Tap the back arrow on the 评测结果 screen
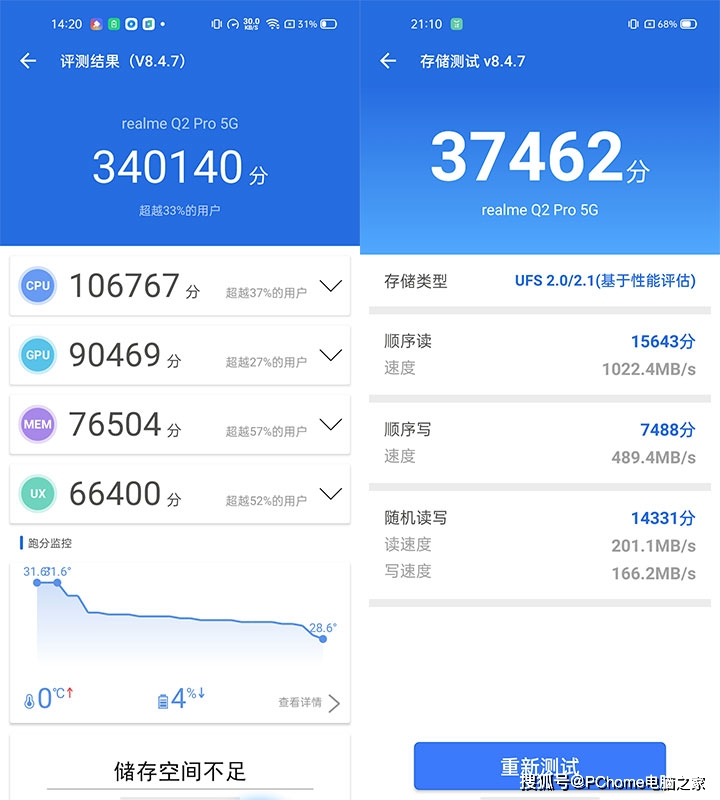The width and height of the screenshot is (720, 800). pyautogui.click(x=26, y=61)
